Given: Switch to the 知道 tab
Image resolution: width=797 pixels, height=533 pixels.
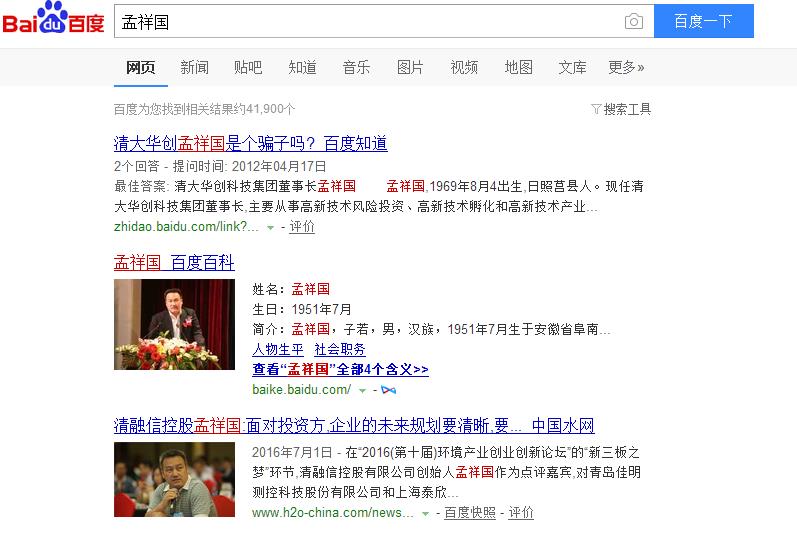Looking at the screenshot, I should [x=302, y=67].
